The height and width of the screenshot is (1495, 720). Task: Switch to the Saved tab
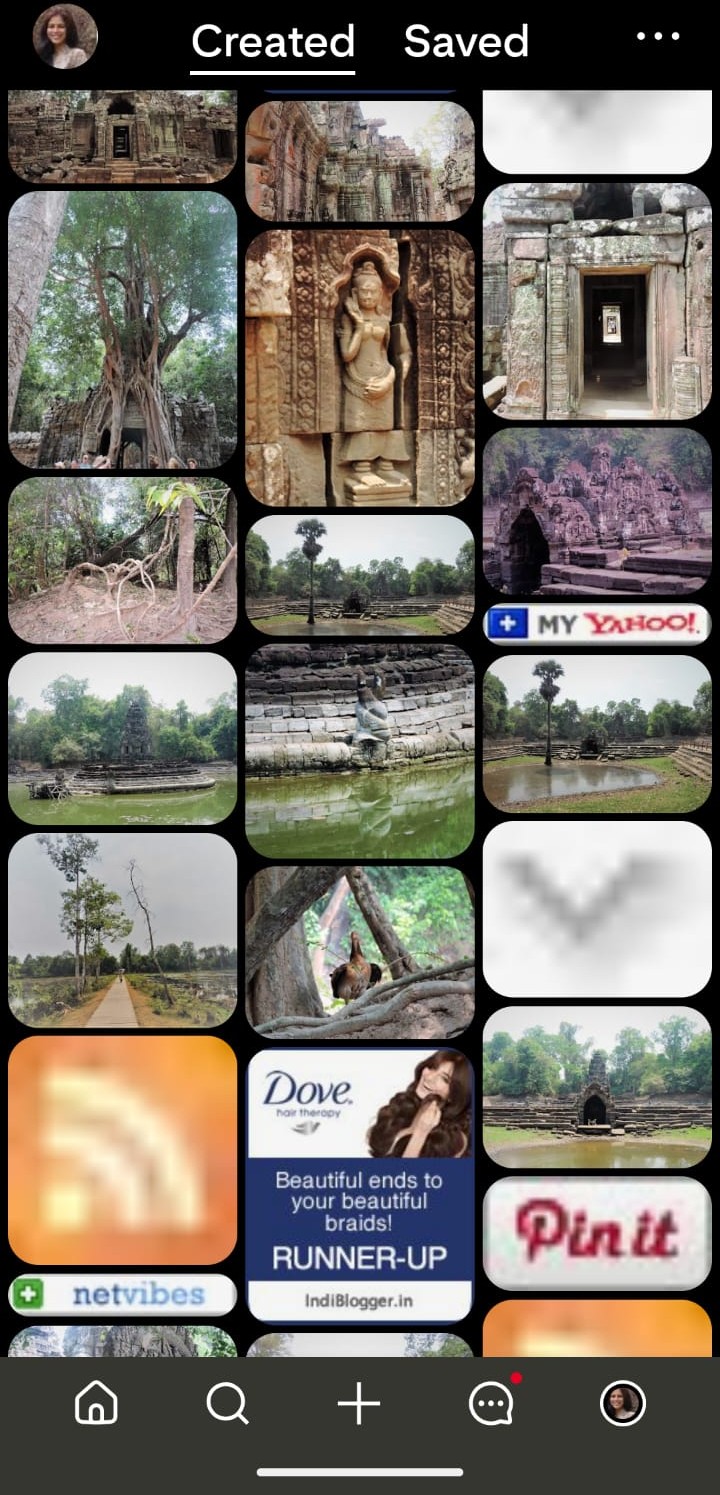pyautogui.click(x=466, y=42)
